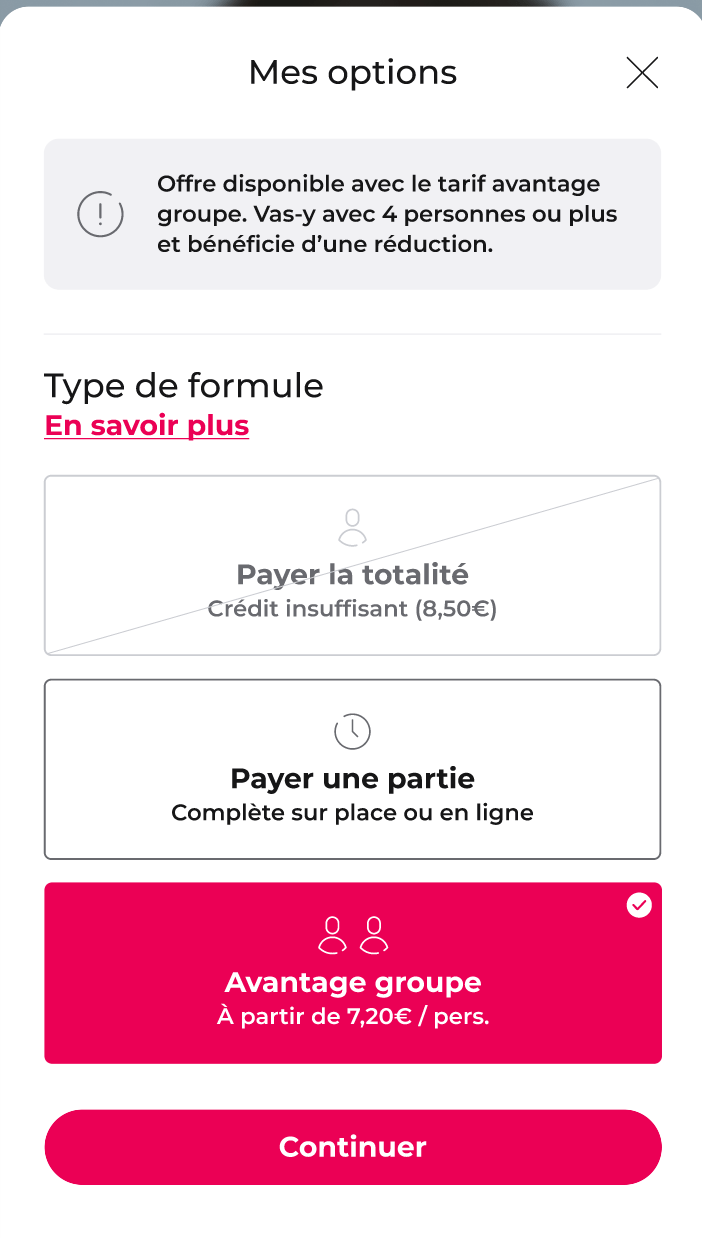Screen dimensions: 702x1238
Task: Choose the Avantage groupe formula
Action: coord(352,973)
